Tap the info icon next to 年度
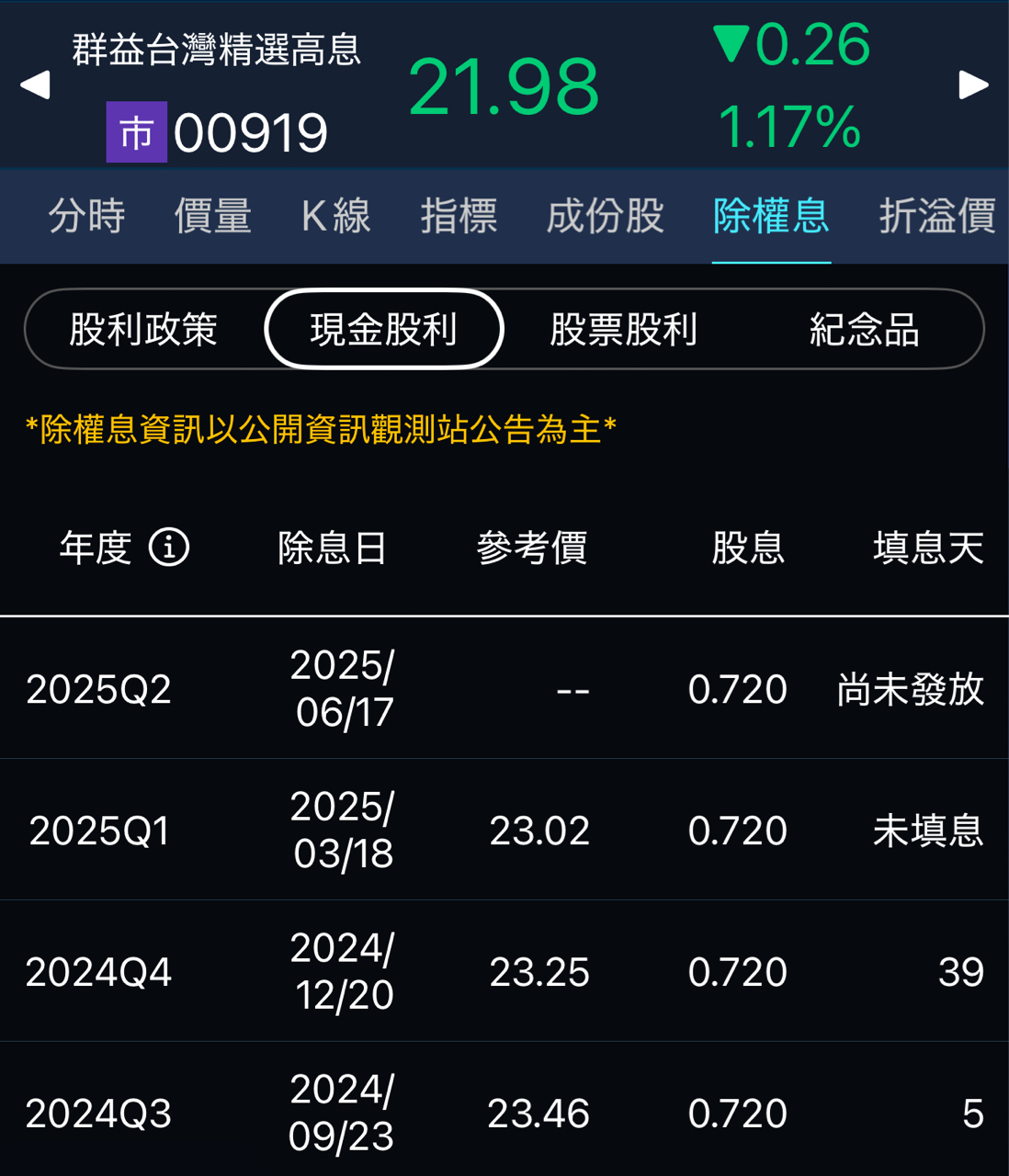 tap(169, 548)
